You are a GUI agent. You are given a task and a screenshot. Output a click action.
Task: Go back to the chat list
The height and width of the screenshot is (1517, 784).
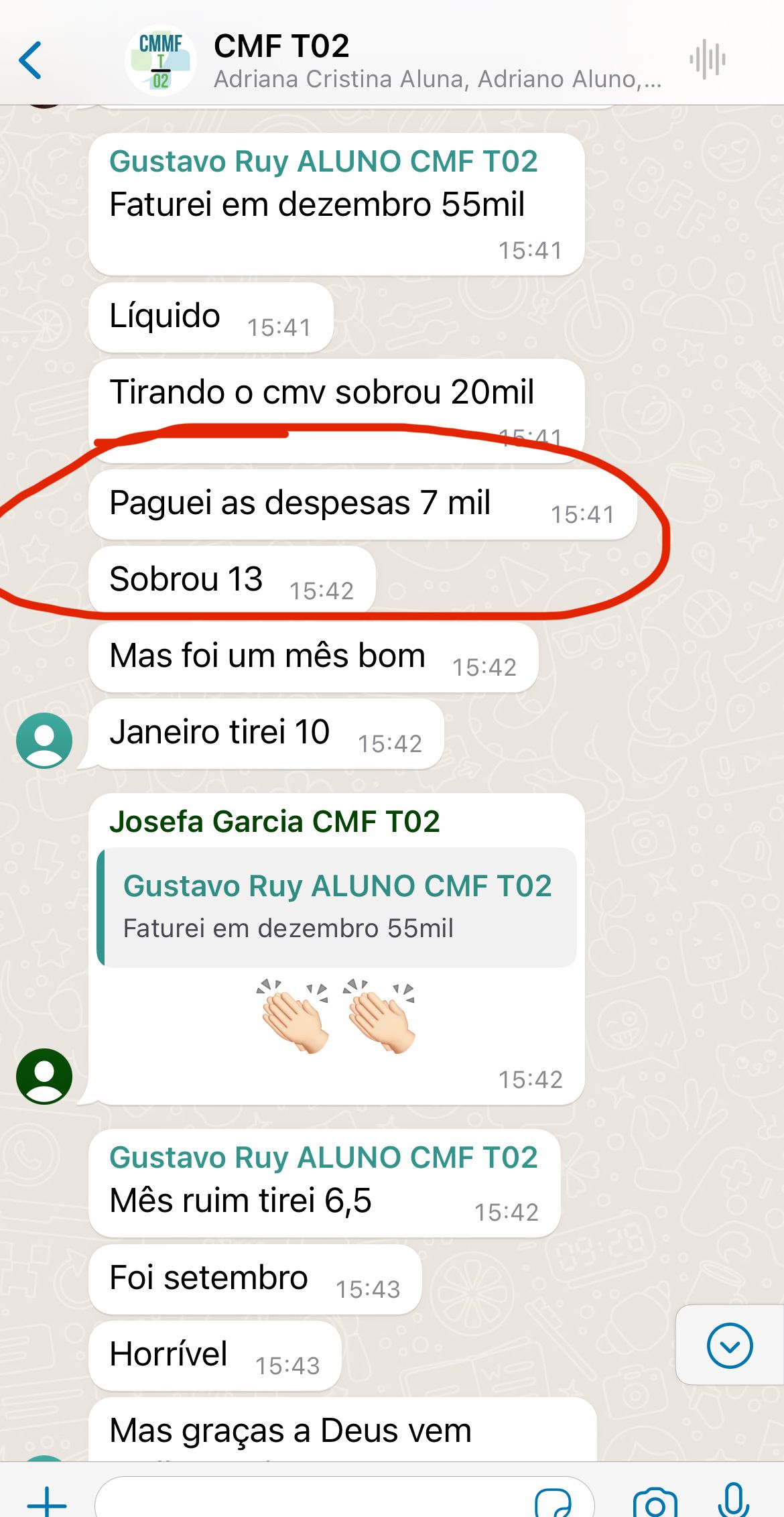31,60
